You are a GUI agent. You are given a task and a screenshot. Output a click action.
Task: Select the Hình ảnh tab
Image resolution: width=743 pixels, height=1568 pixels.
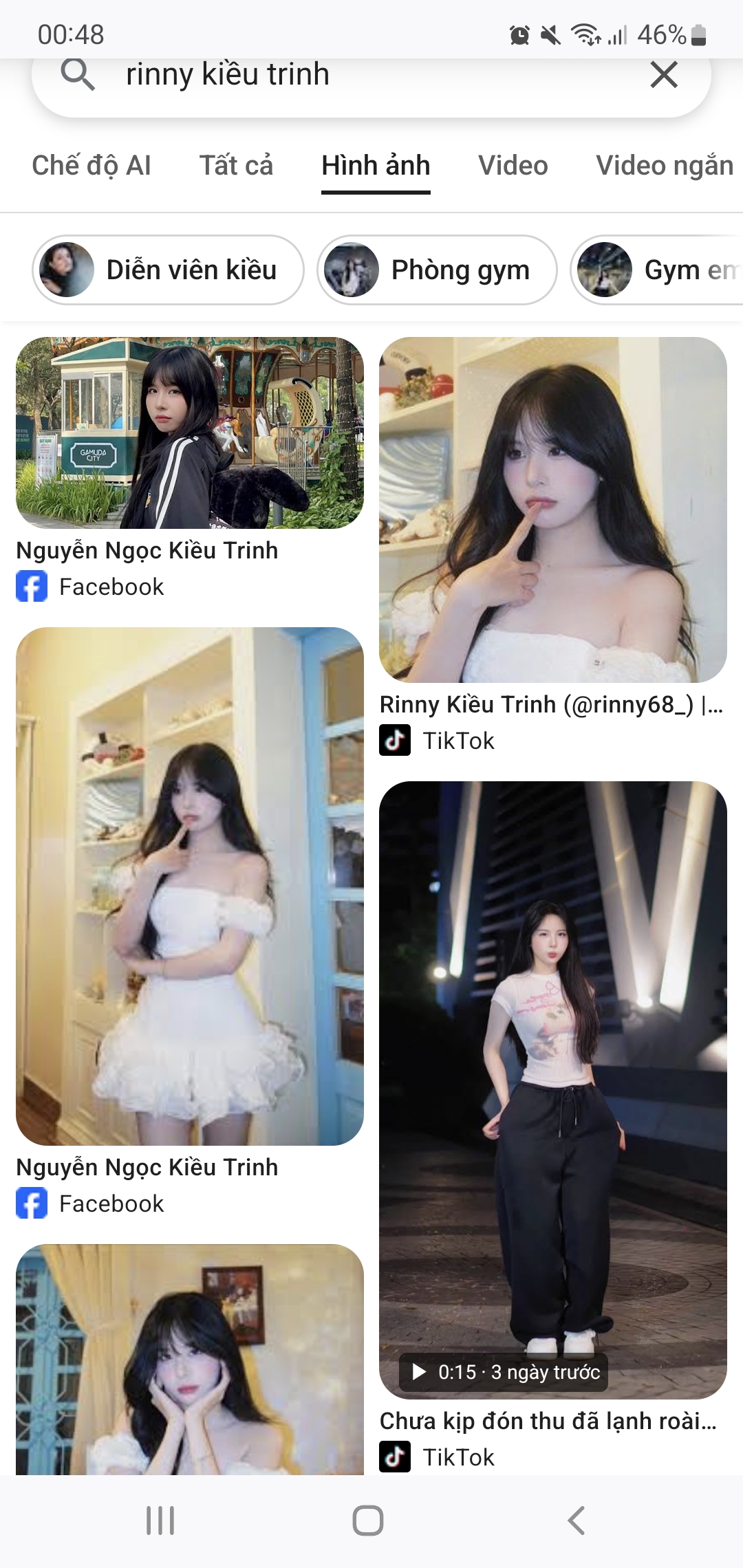pyautogui.click(x=376, y=166)
